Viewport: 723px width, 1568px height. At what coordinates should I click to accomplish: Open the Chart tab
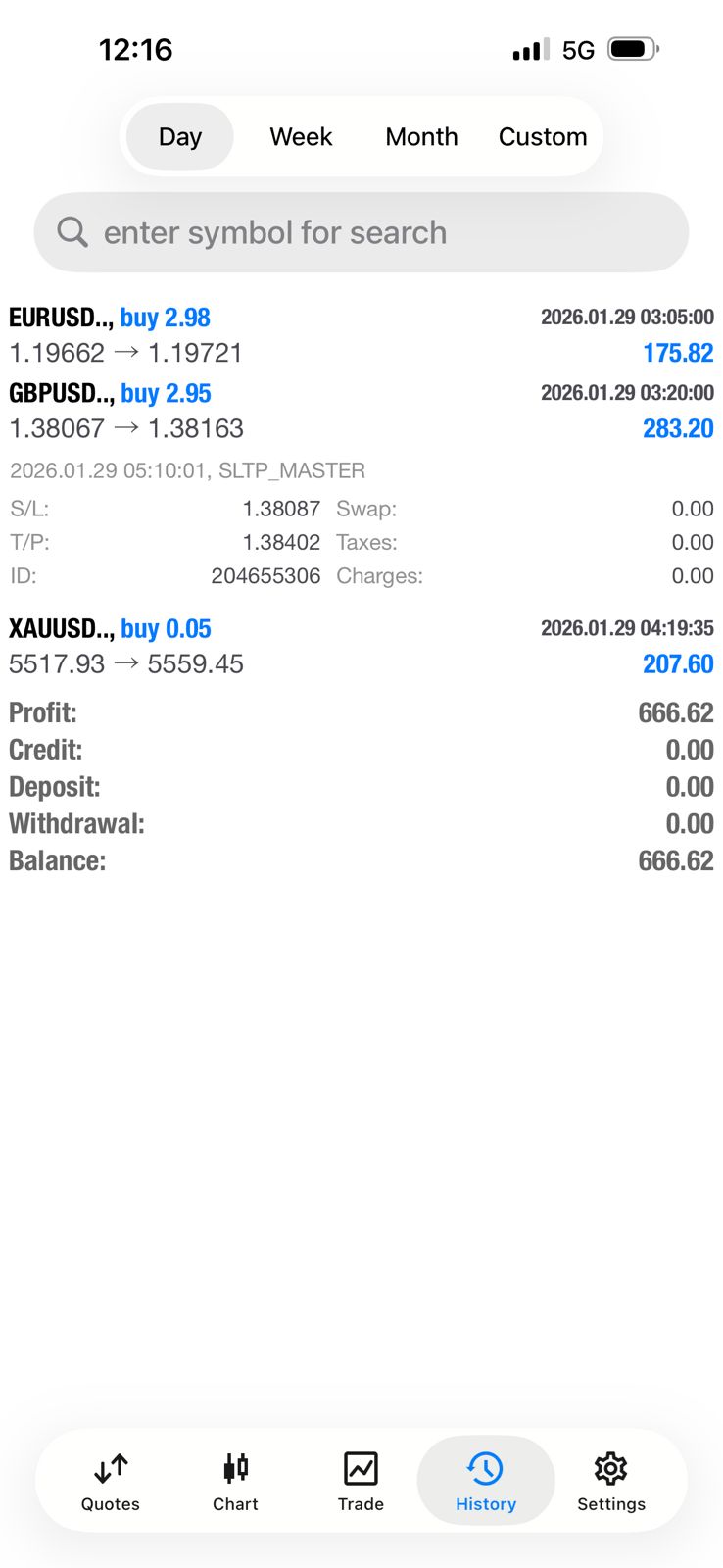click(235, 1481)
